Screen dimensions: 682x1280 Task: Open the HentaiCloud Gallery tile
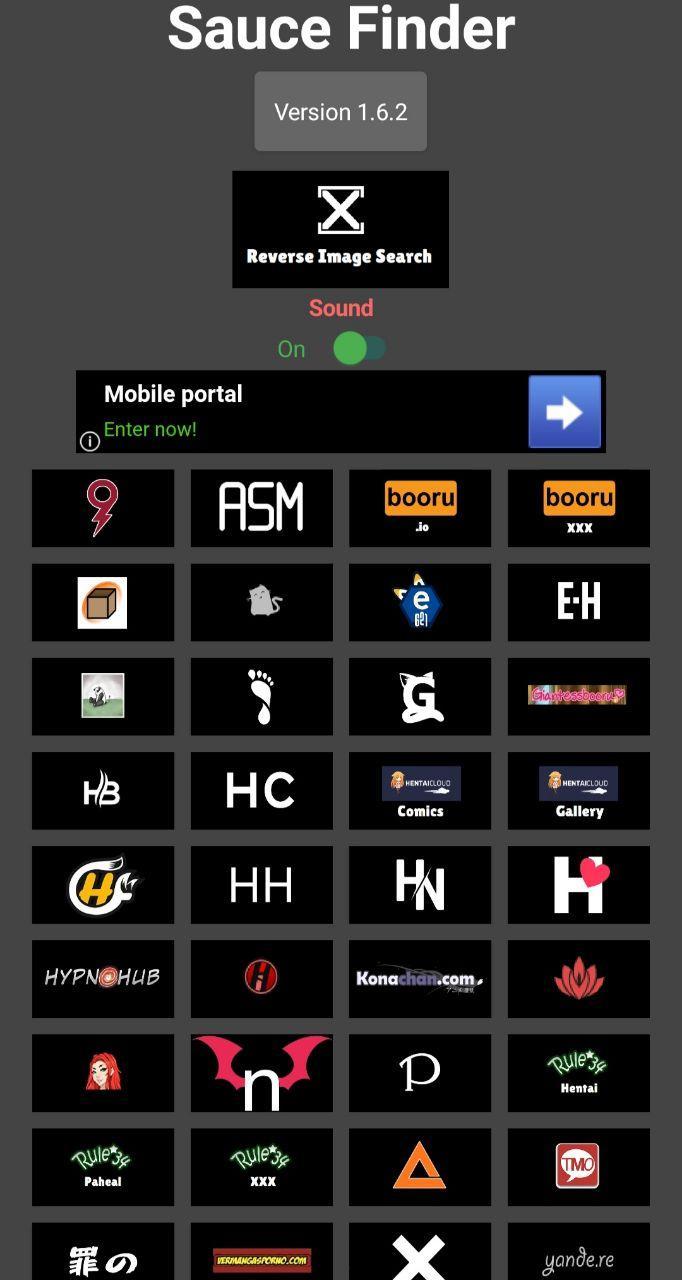[x=579, y=790]
